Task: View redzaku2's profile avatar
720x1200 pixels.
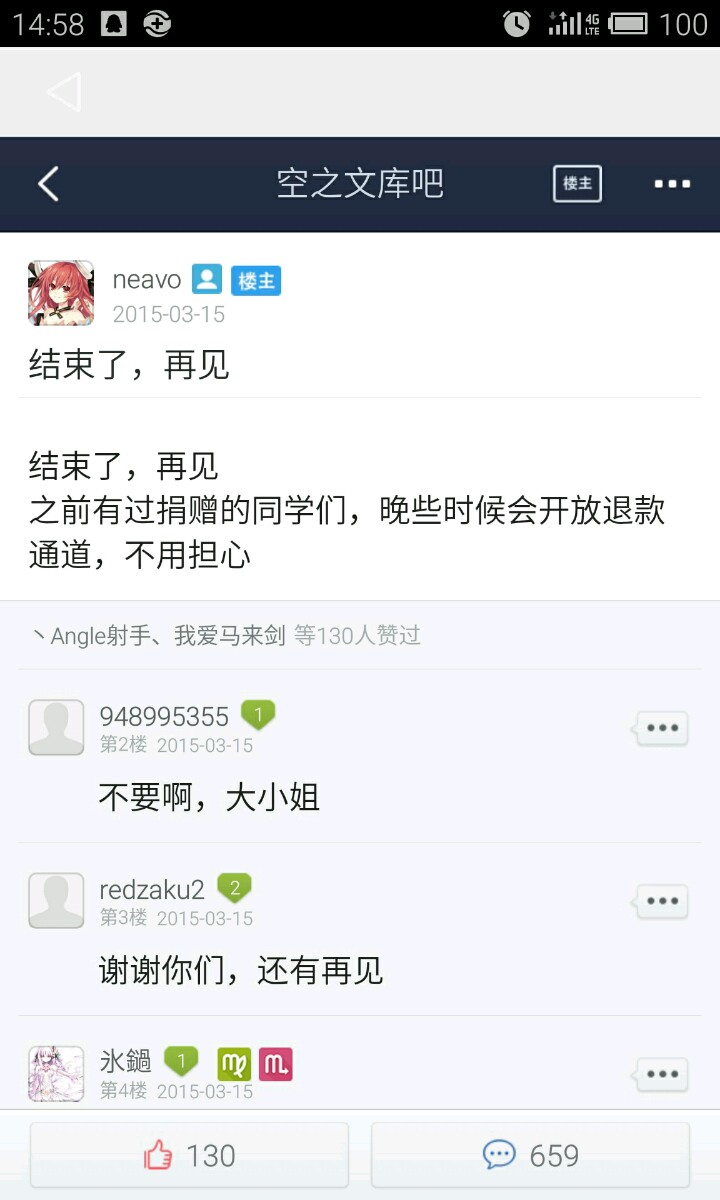Action: click(x=56, y=900)
